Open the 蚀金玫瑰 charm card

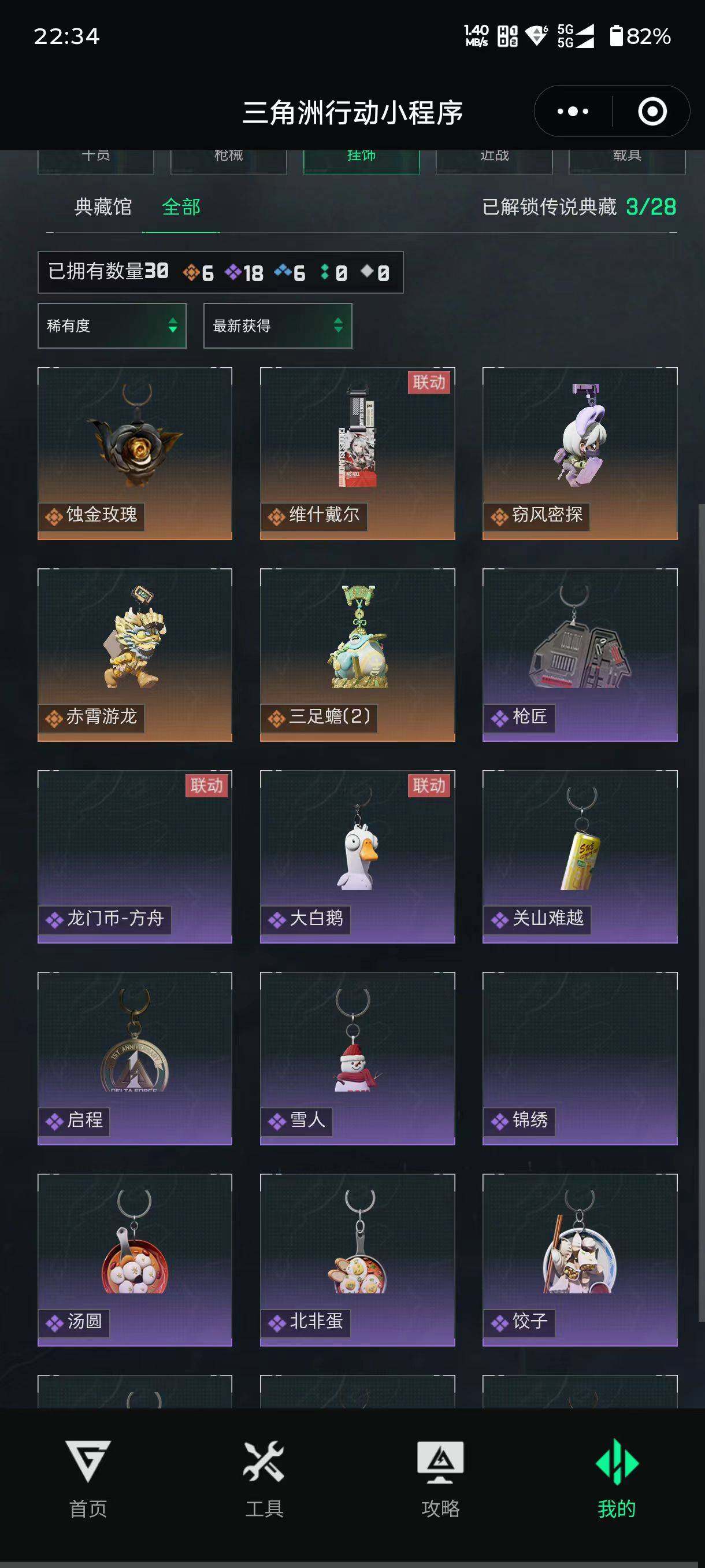coord(135,453)
